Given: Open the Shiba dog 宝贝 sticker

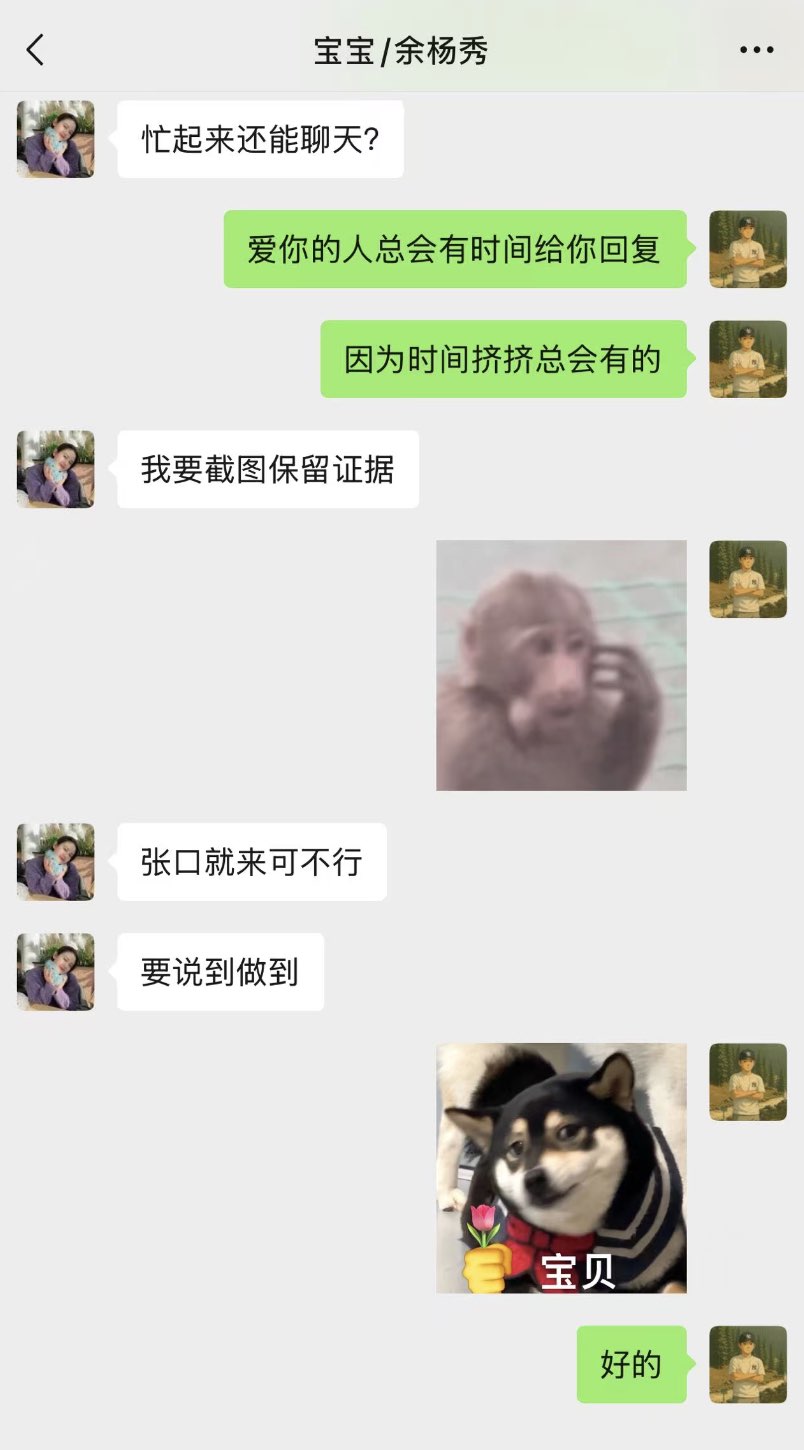Looking at the screenshot, I should click(x=561, y=1168).
